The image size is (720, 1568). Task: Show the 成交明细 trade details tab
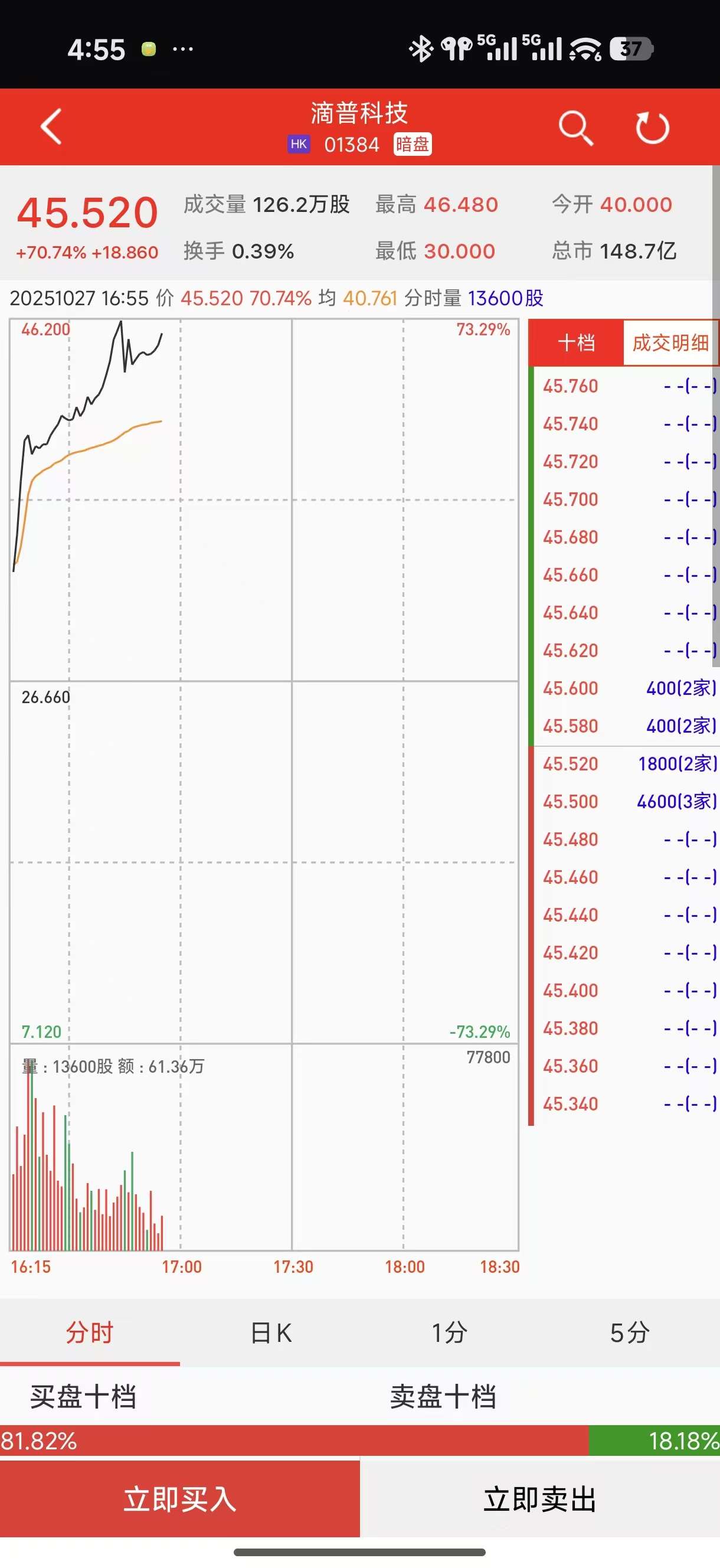point(670,342)
